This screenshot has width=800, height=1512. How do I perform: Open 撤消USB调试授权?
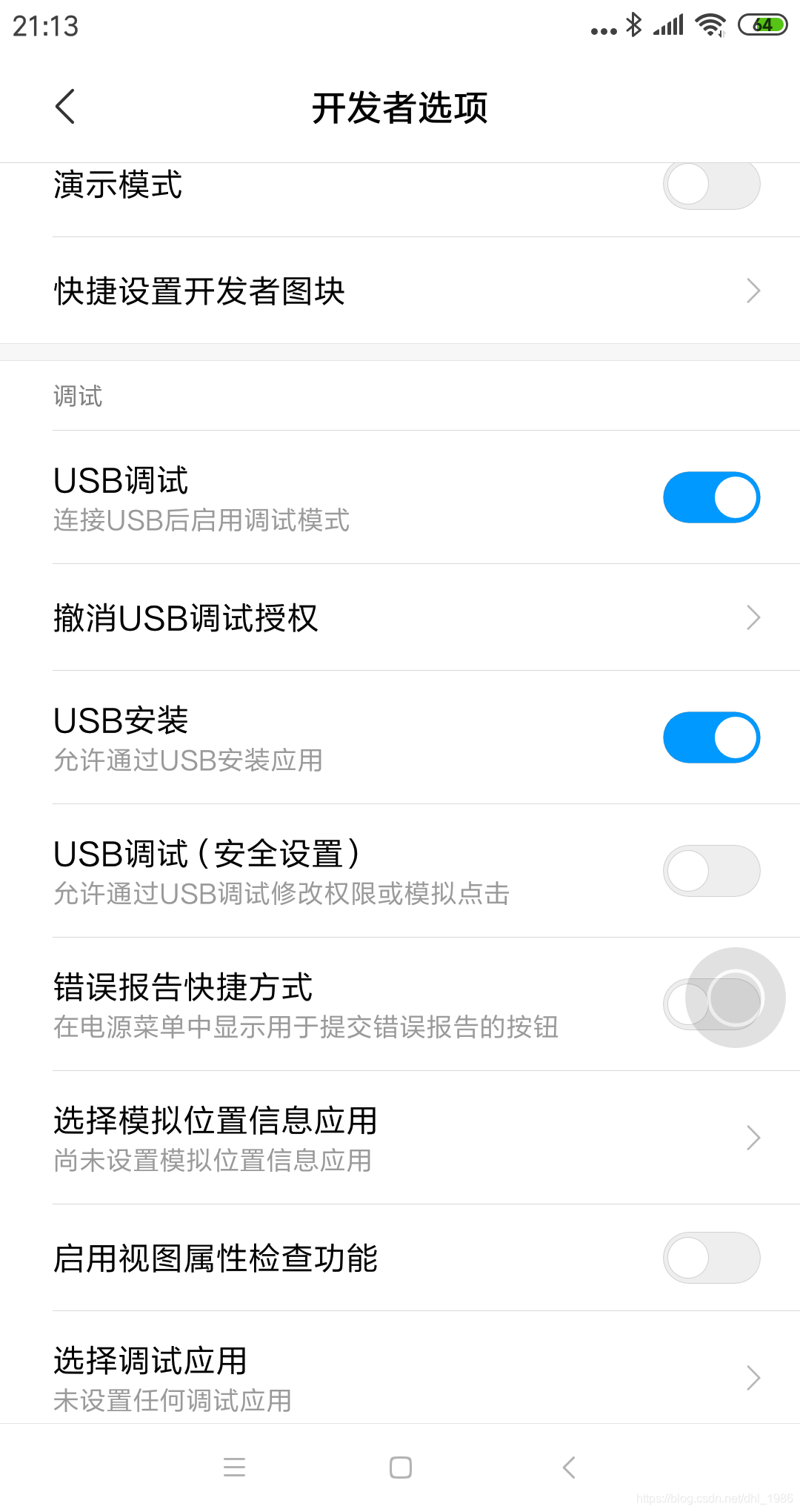coord(400,617)
